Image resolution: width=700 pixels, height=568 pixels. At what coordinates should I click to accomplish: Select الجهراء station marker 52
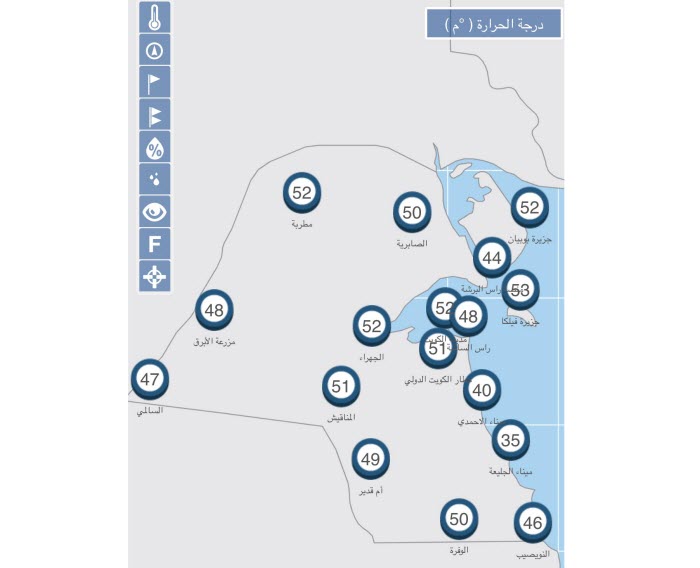372,325
